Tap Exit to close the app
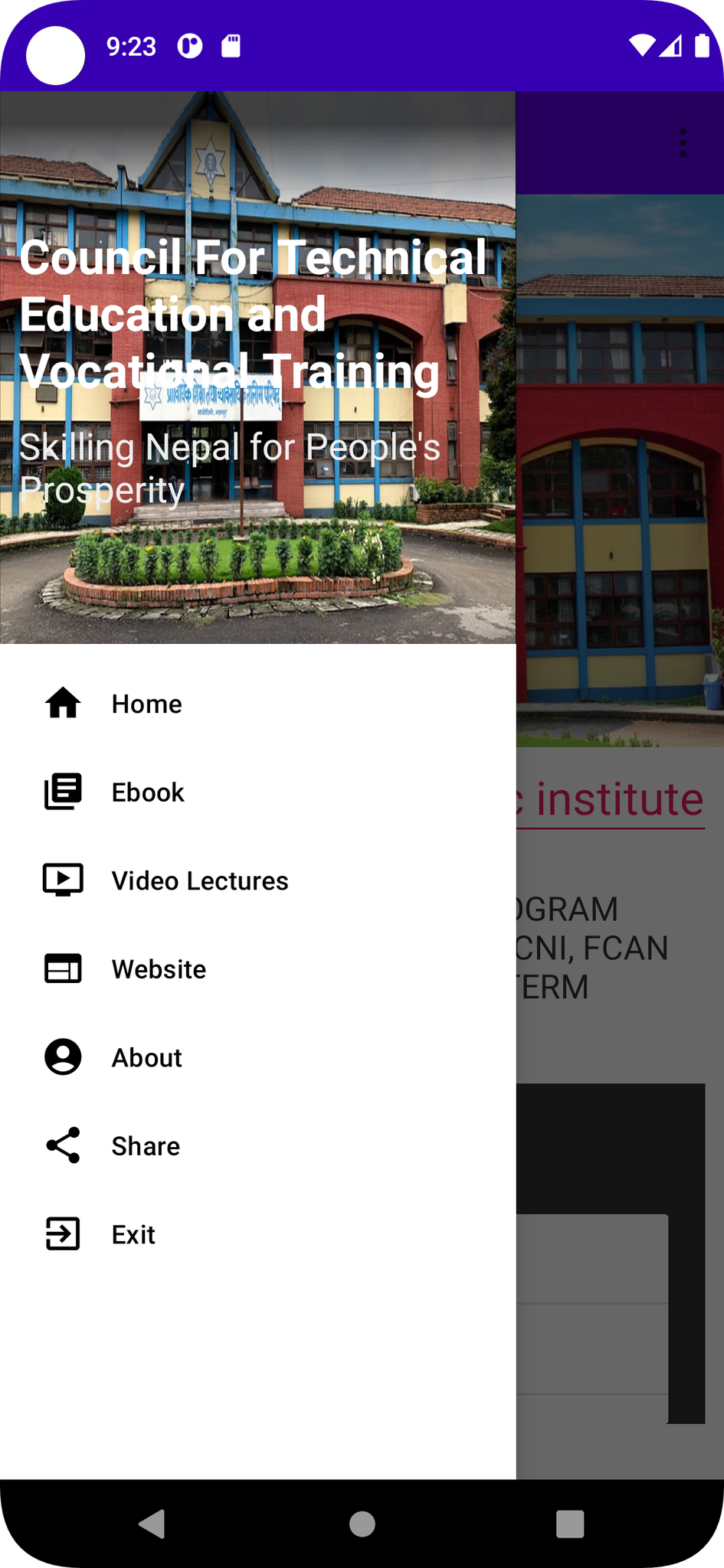Viewport: 724px width, 1568px height. click(257, 1234)
